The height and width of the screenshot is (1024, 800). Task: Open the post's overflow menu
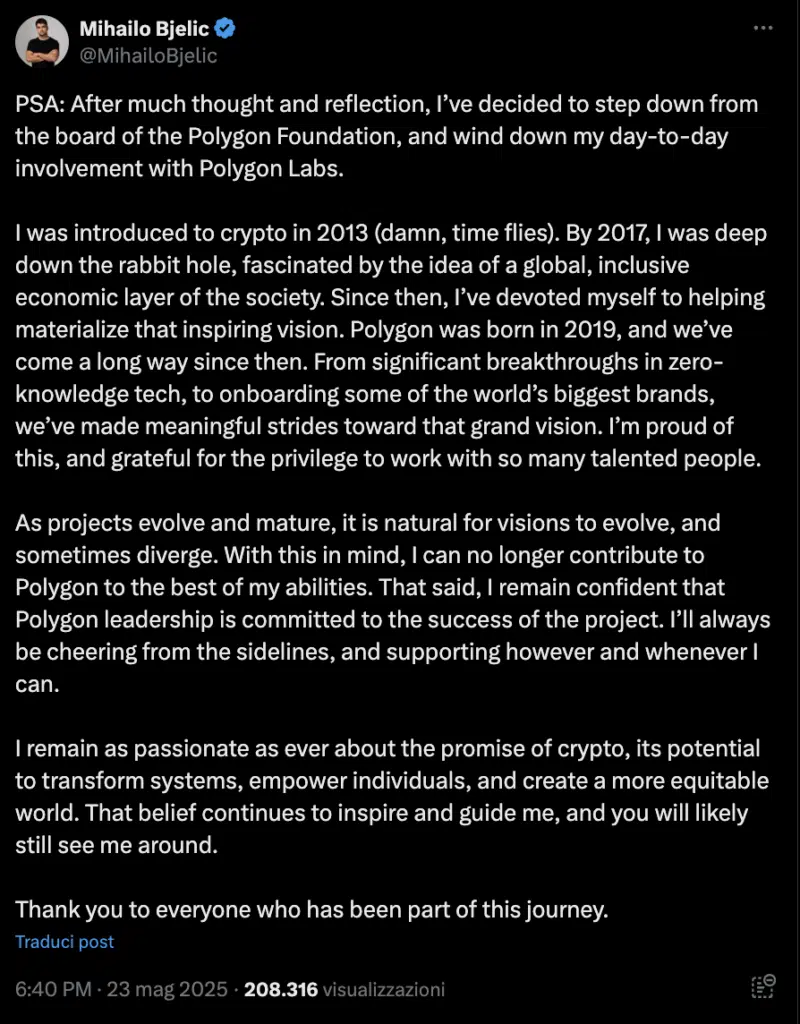click(x=763, y=30)
